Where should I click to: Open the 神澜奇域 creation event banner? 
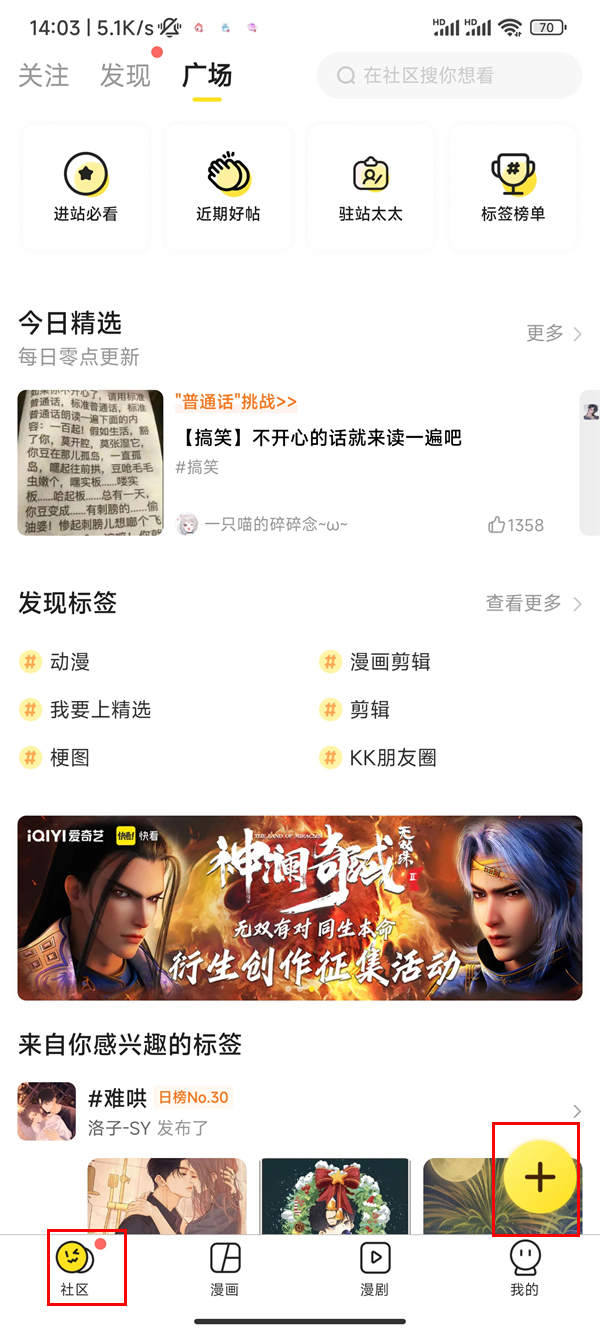[300, 908]
